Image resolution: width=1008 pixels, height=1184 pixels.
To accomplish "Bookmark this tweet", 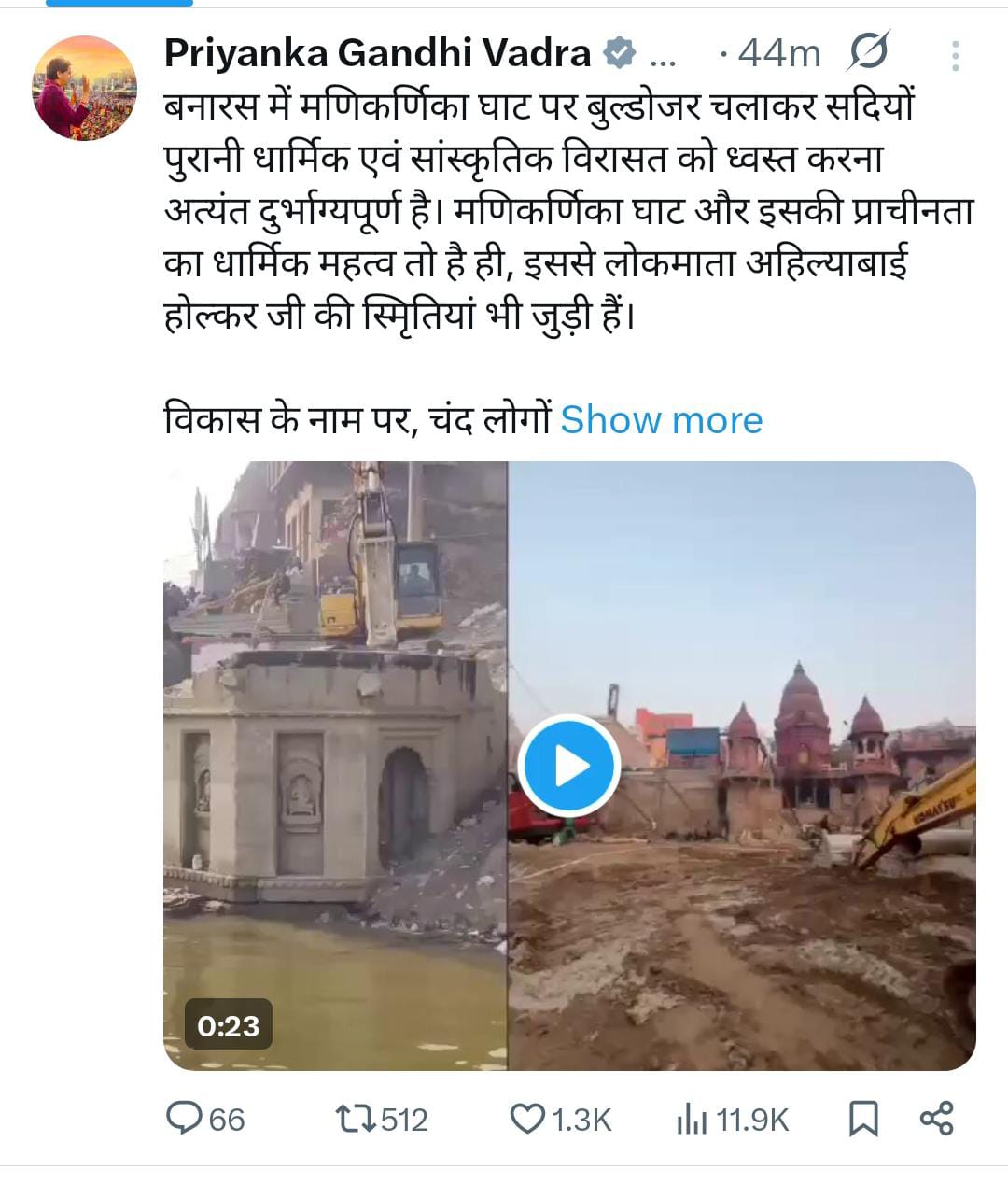I will [x=863, y=1118].
